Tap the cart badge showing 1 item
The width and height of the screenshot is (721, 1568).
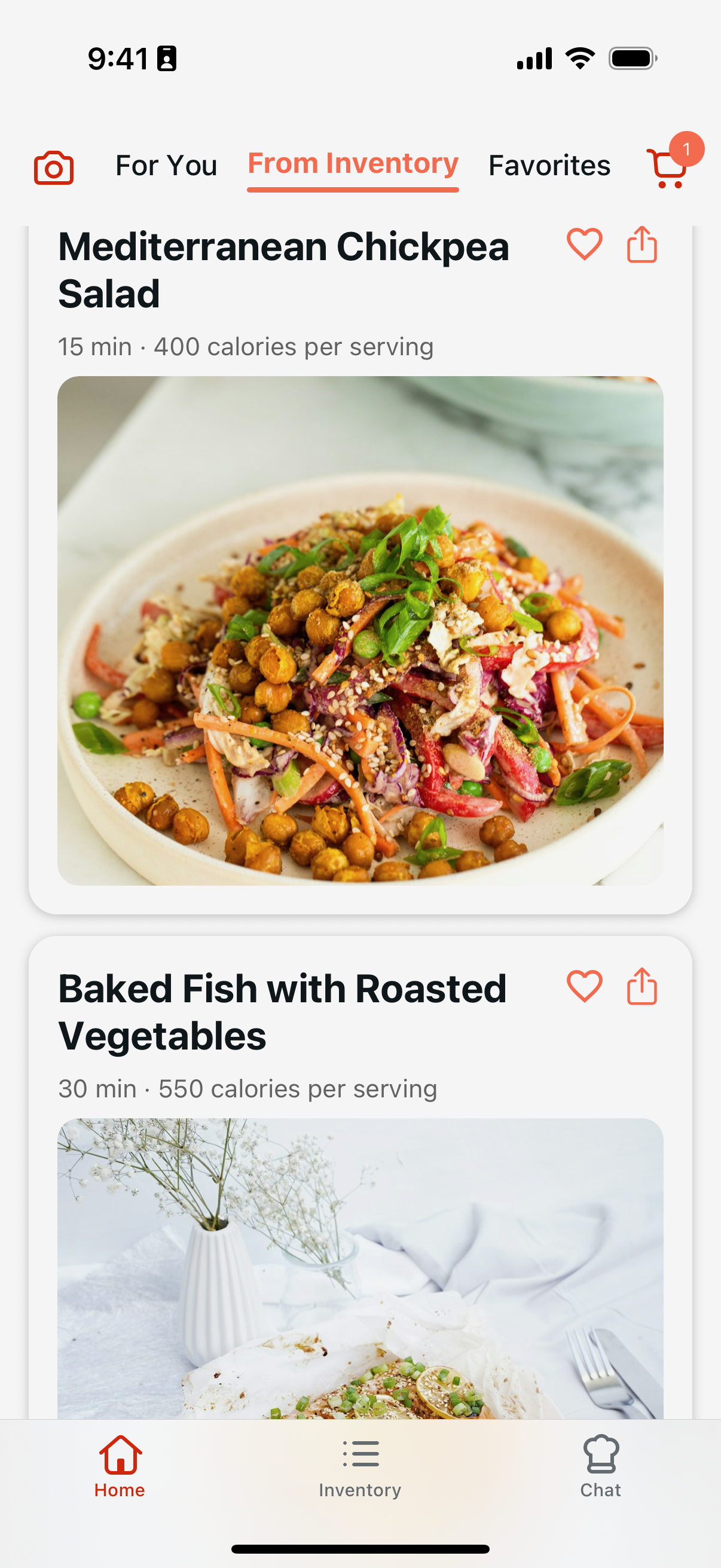click(x=686, y=149)
